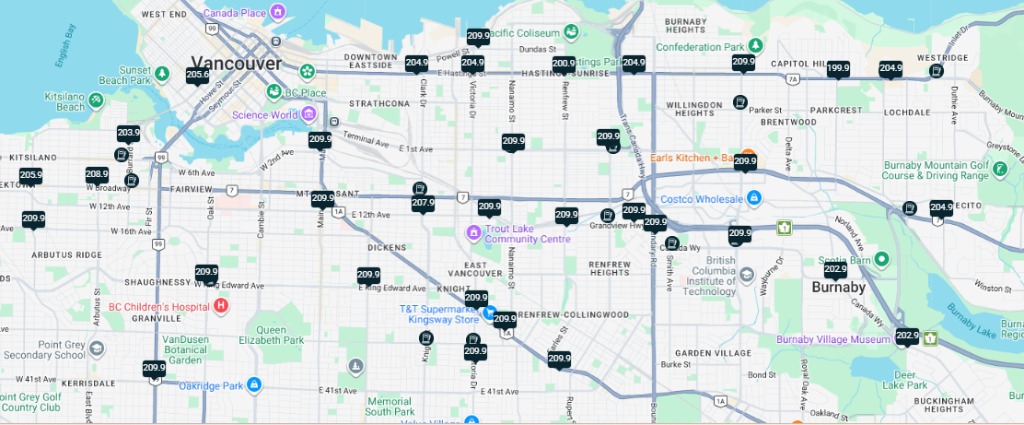Tap the 205.9 station price pin
The width and height of the screenshot is (1024, 425).
[31, 176]
